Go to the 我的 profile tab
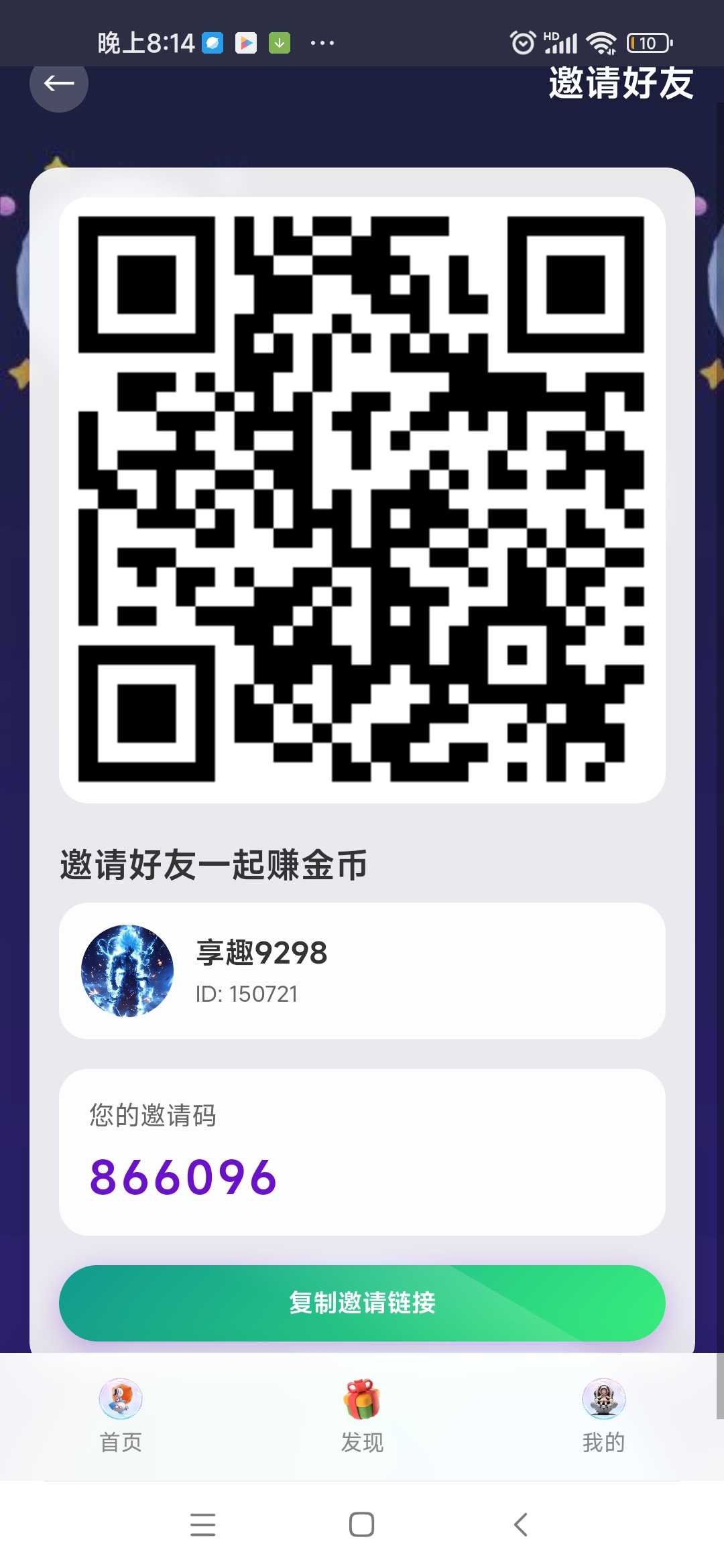This screenshot has width=724, height=1568. click(x=603, y=1415)
